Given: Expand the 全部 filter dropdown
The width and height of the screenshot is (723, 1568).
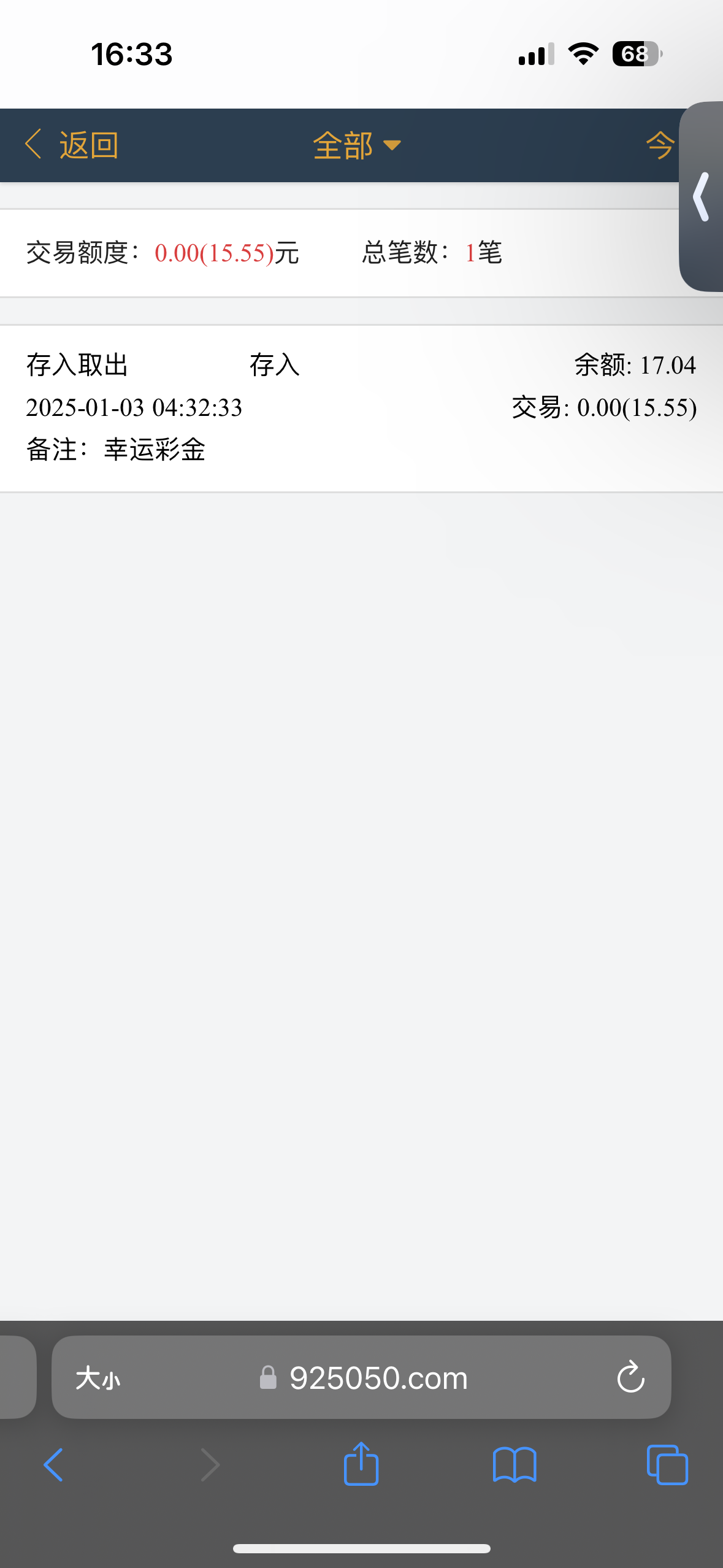Looking at the screenshot, I should (356, 145).
